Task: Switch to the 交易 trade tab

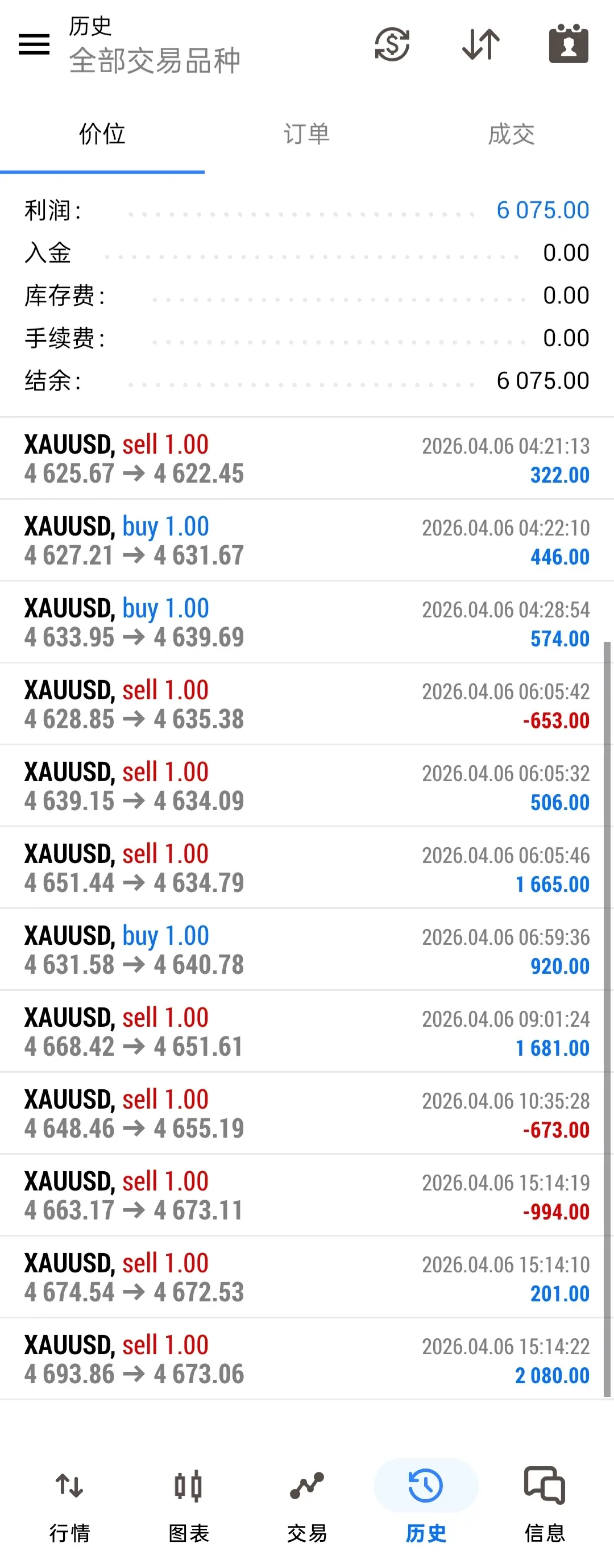Action: [x=306, y=1504]
